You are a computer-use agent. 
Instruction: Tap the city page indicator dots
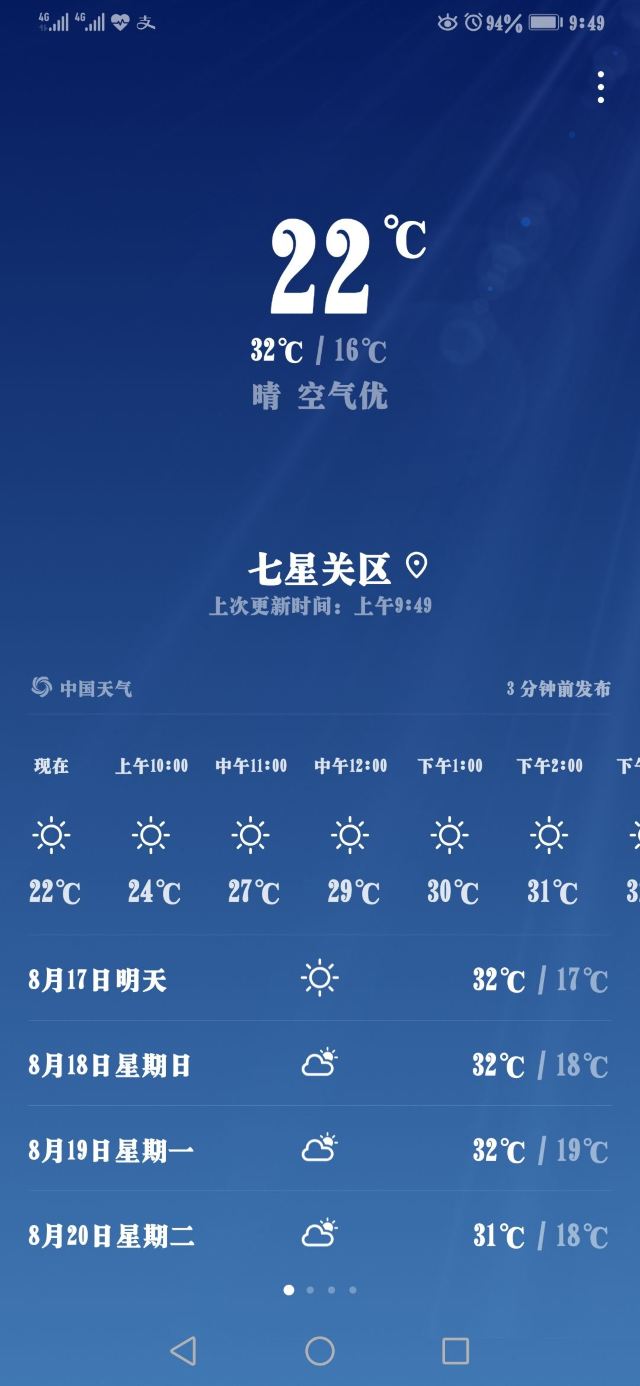pyautogui.click(x=320, y=1290)
